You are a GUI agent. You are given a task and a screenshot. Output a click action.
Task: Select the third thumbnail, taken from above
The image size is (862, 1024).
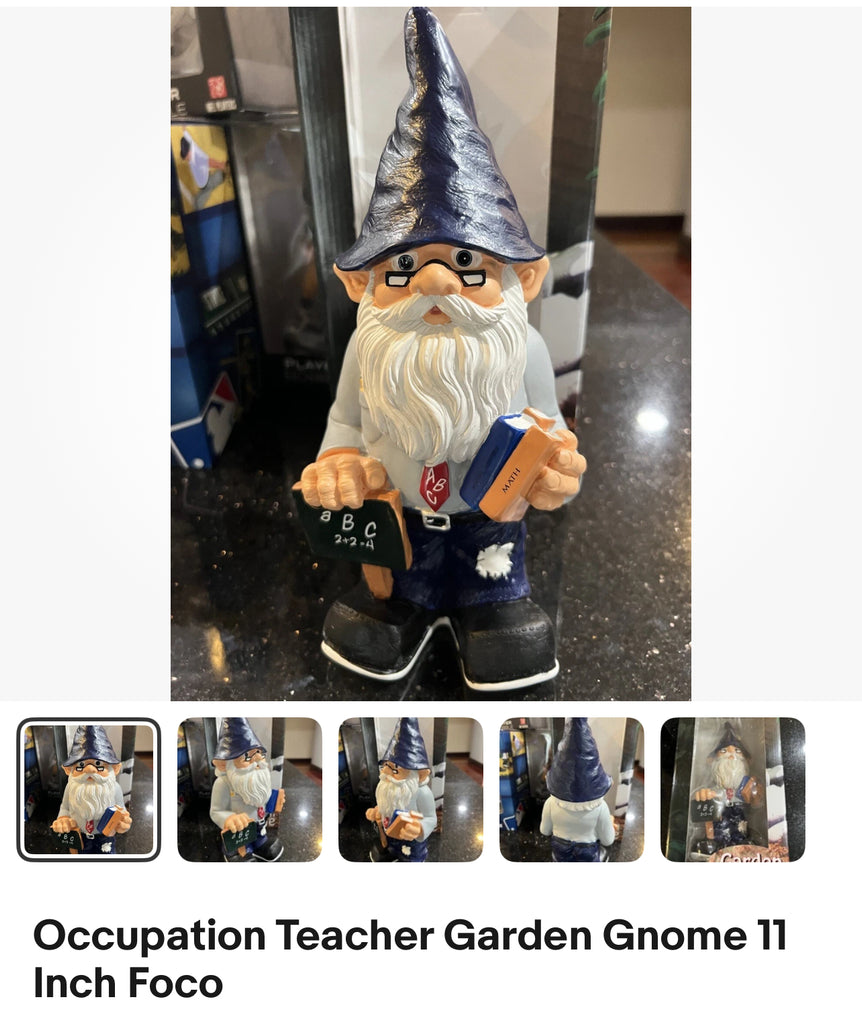[x=411, y=789]
